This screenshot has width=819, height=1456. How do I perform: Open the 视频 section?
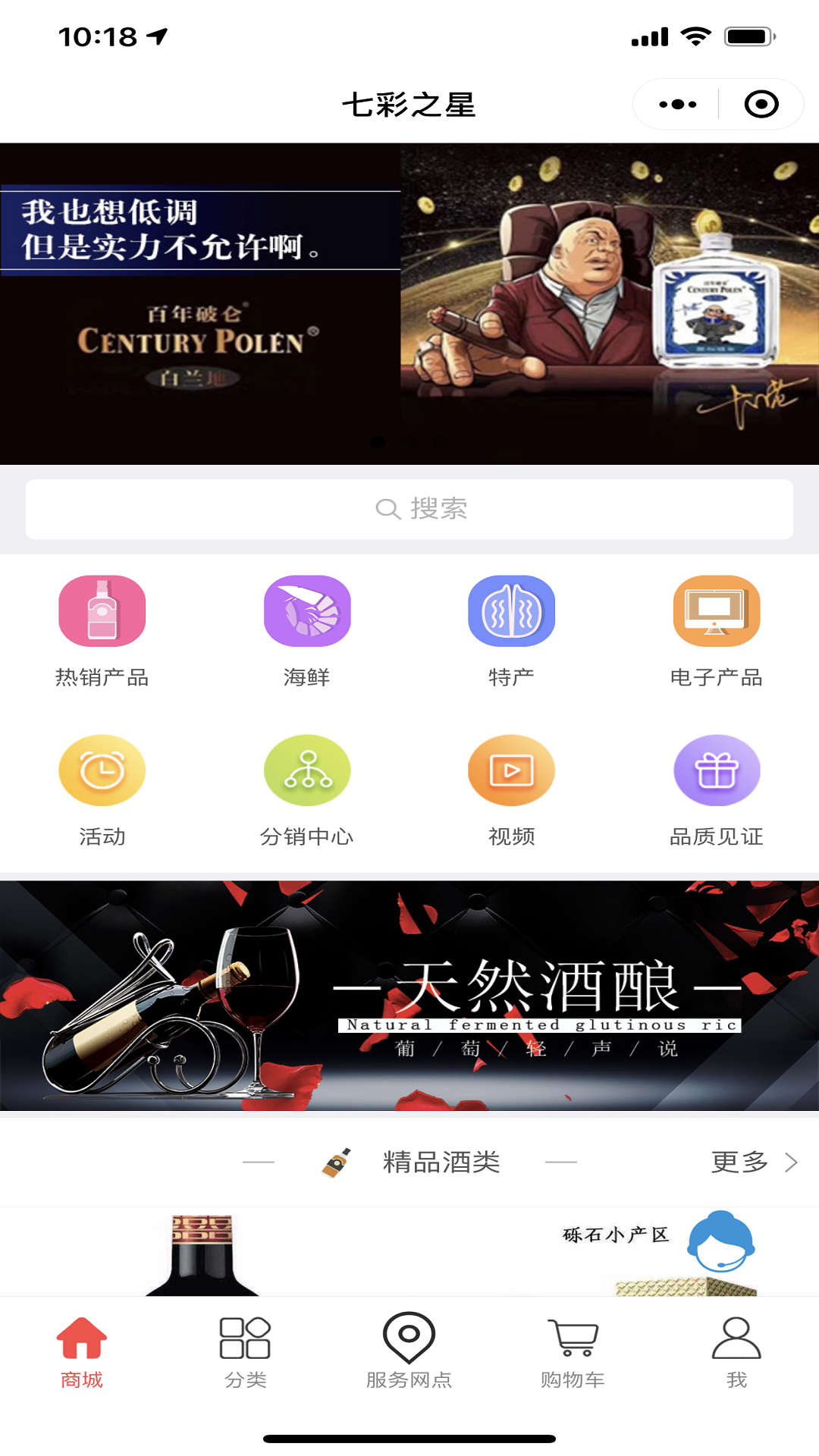[512, 789]
